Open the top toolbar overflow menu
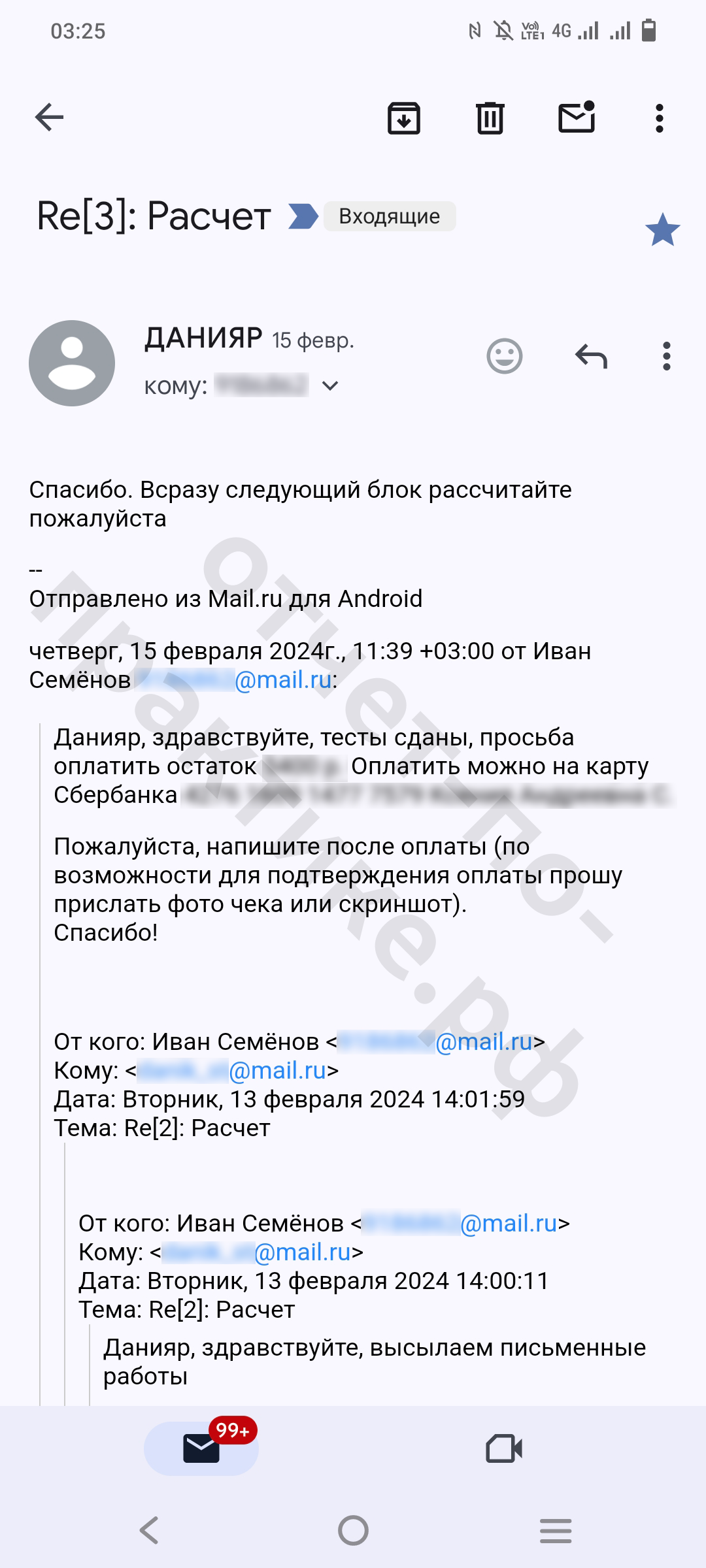706x1568 pixels. click(x=660, y=118)
